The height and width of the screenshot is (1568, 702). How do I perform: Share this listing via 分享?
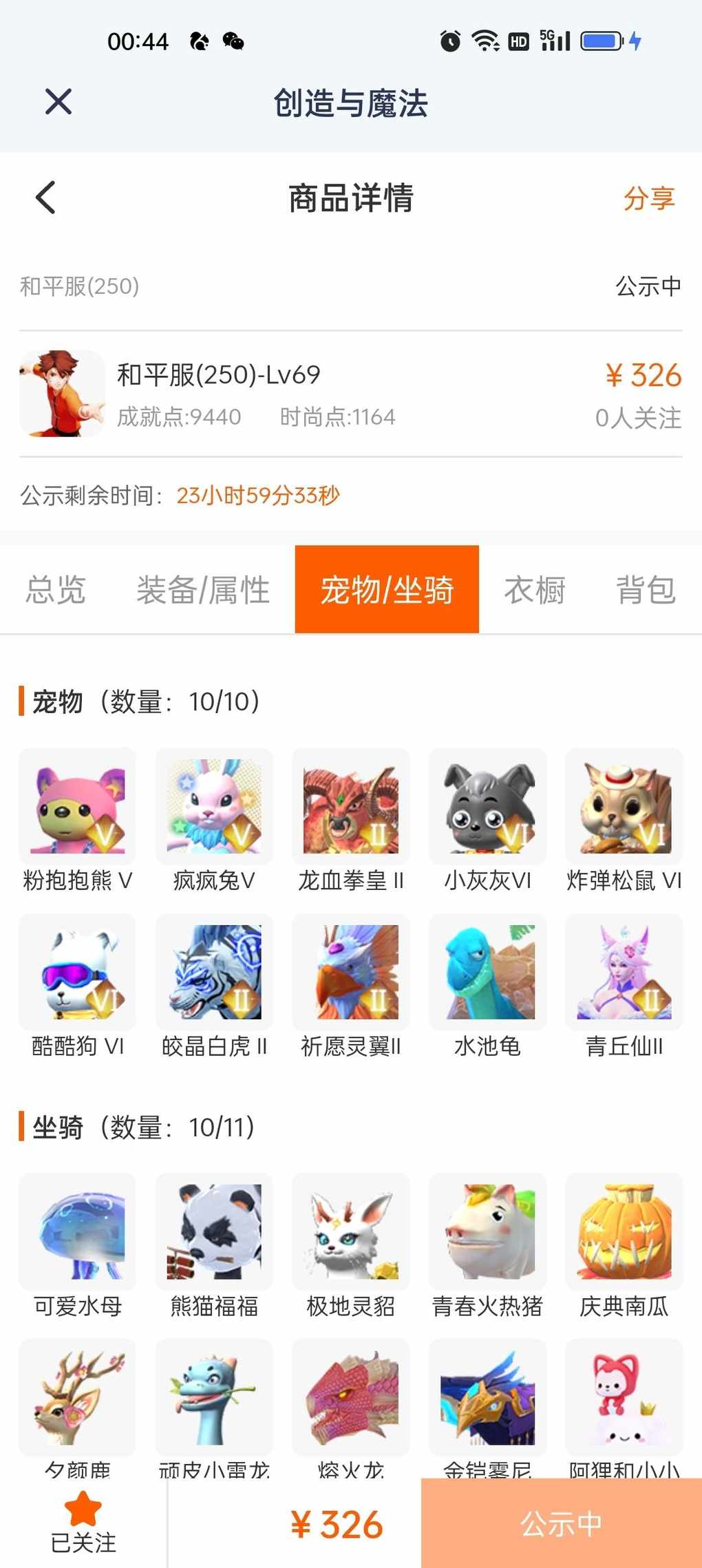(x=648, y=199)
